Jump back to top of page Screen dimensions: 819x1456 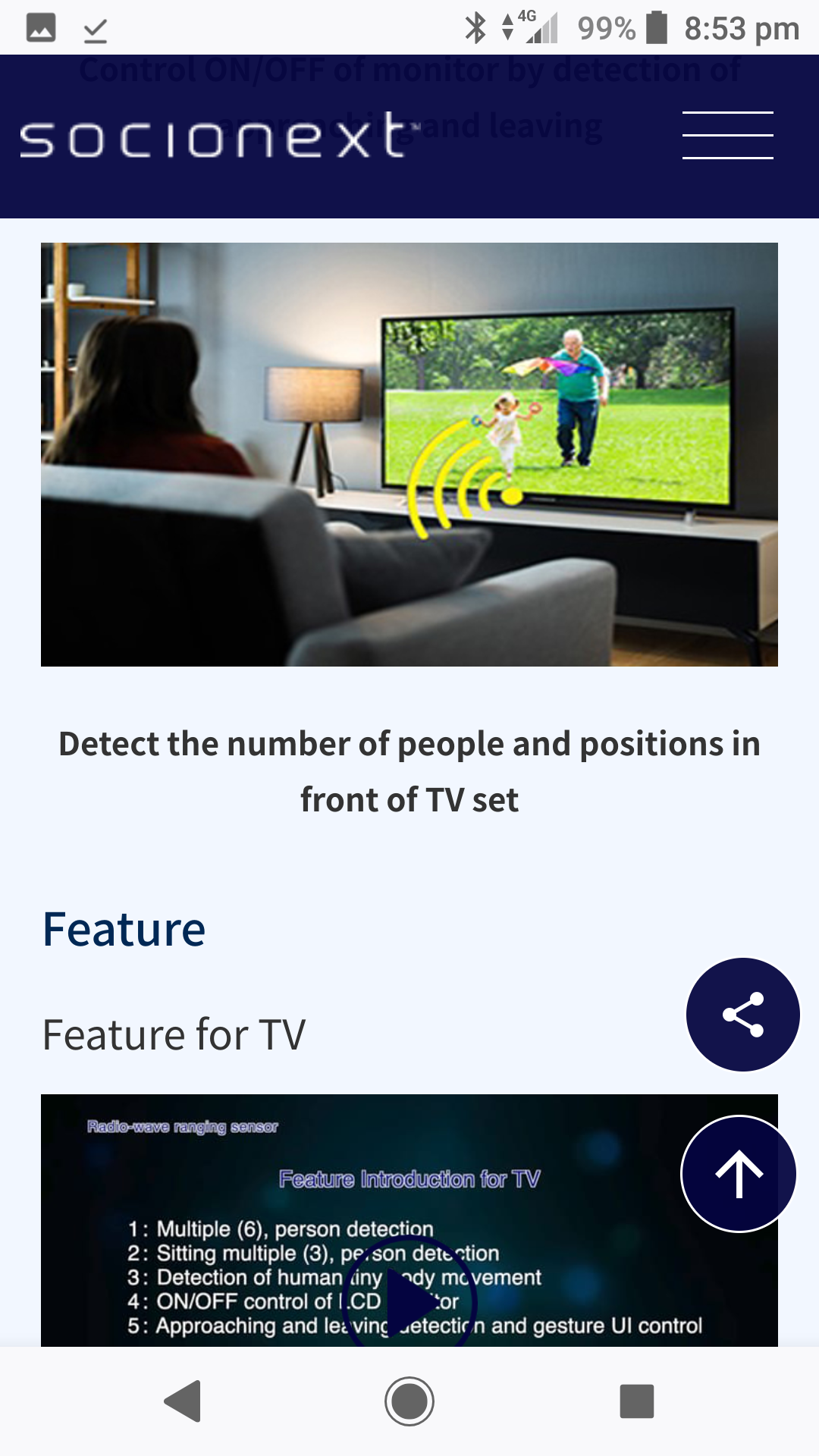point(739,1174)
